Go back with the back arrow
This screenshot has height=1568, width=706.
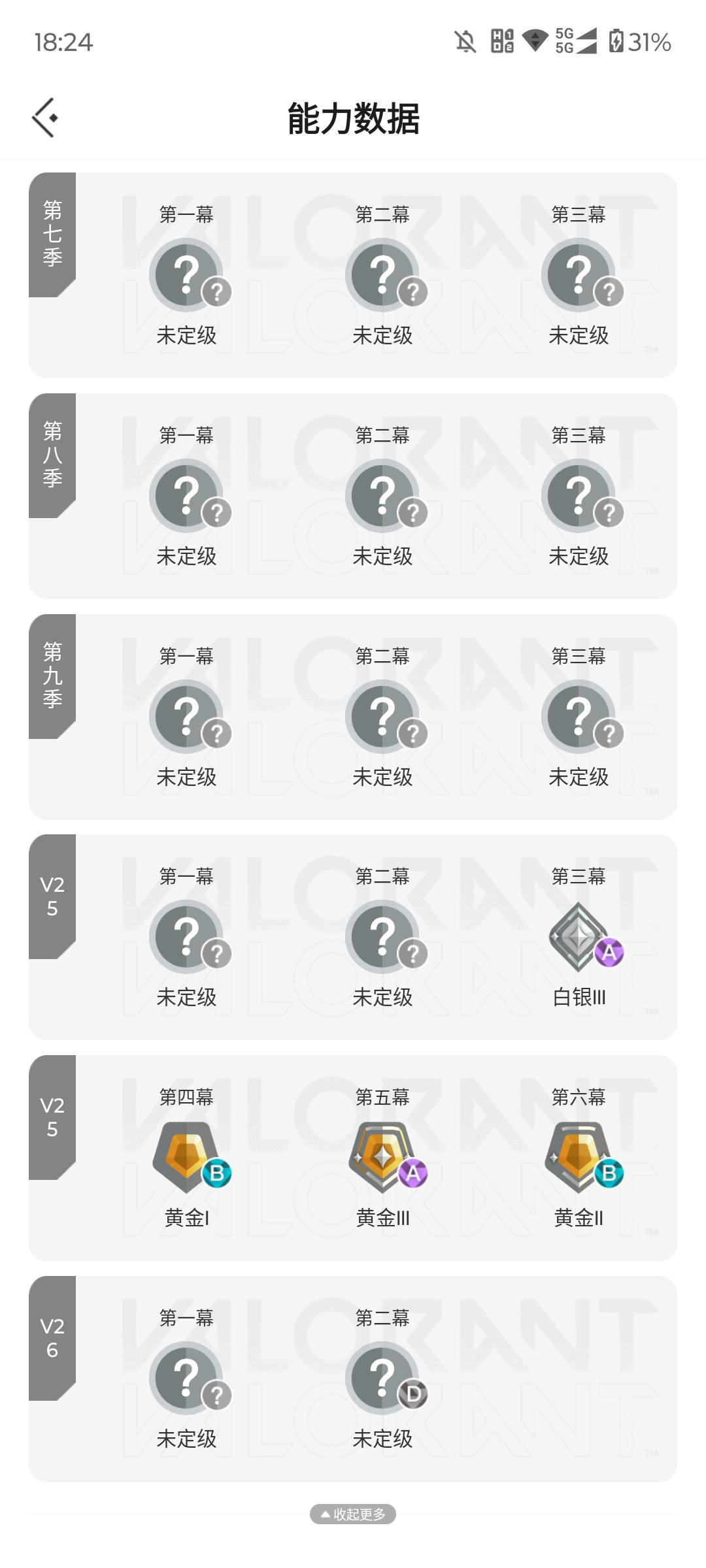pos(44,118)
